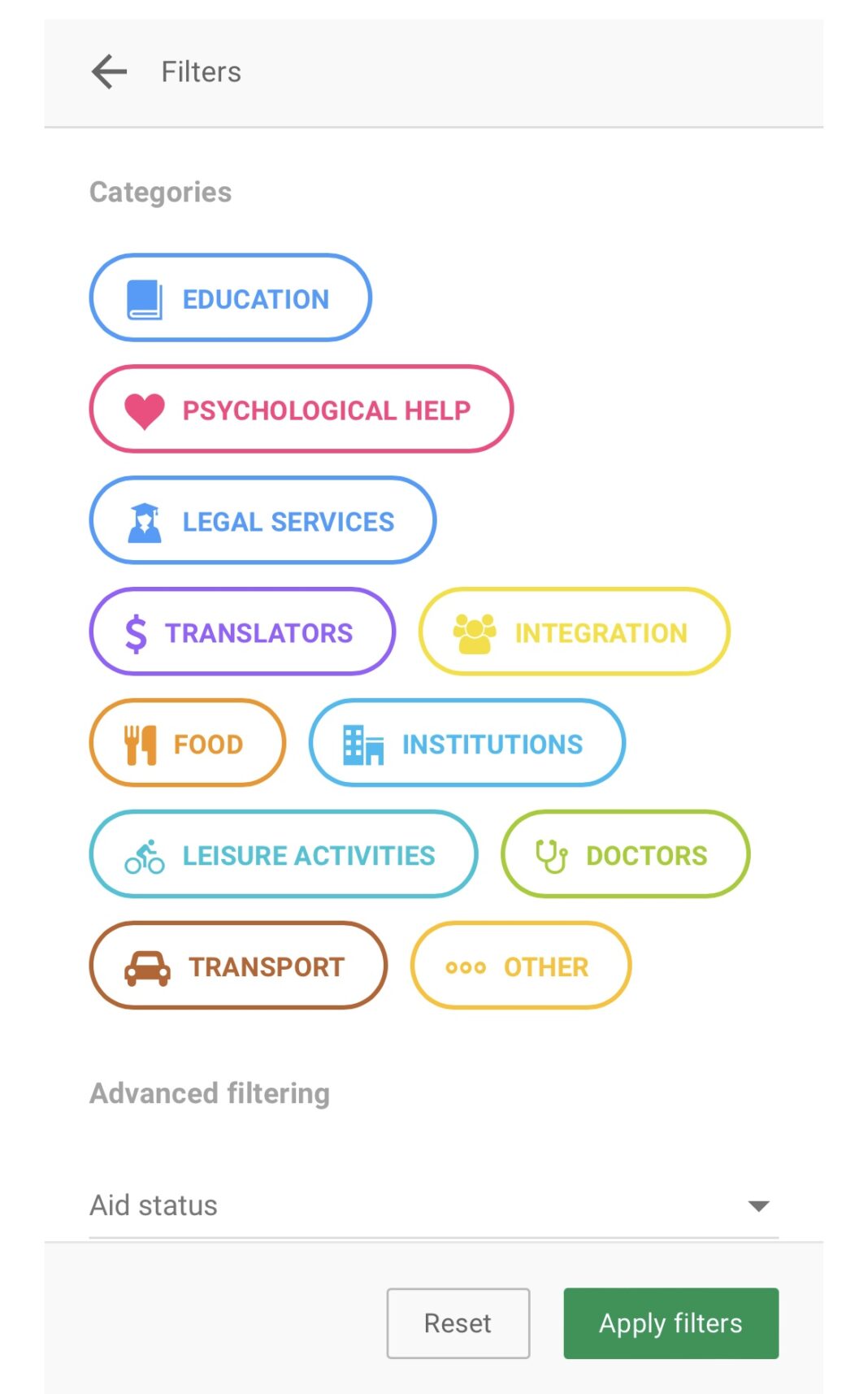
Task: Reset all filters
Action: click(458, 1323)
